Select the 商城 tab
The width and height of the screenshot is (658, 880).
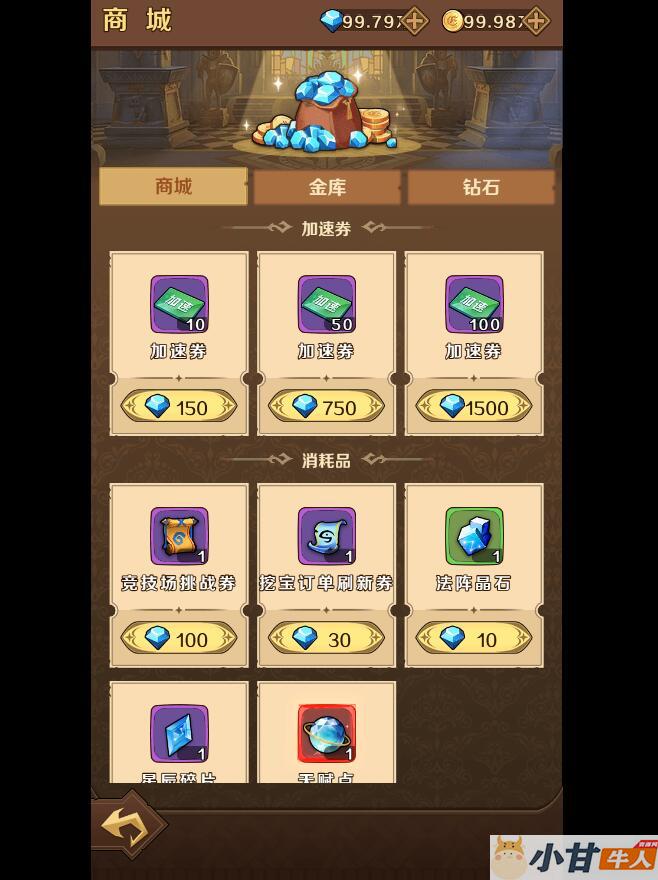click(174, 187)
